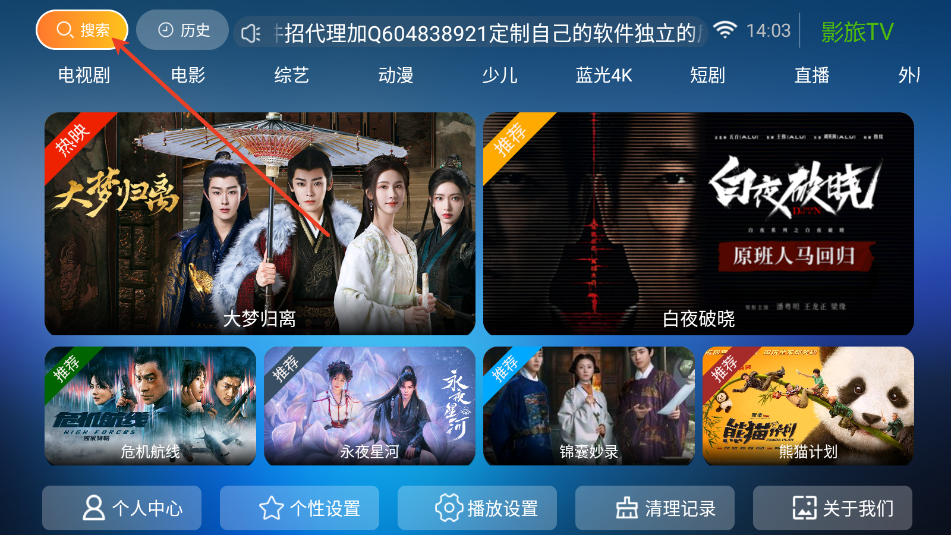Screen dimensions: 951x535
Task: Switch to the 电视剧 tab
Action: point(84,76)
